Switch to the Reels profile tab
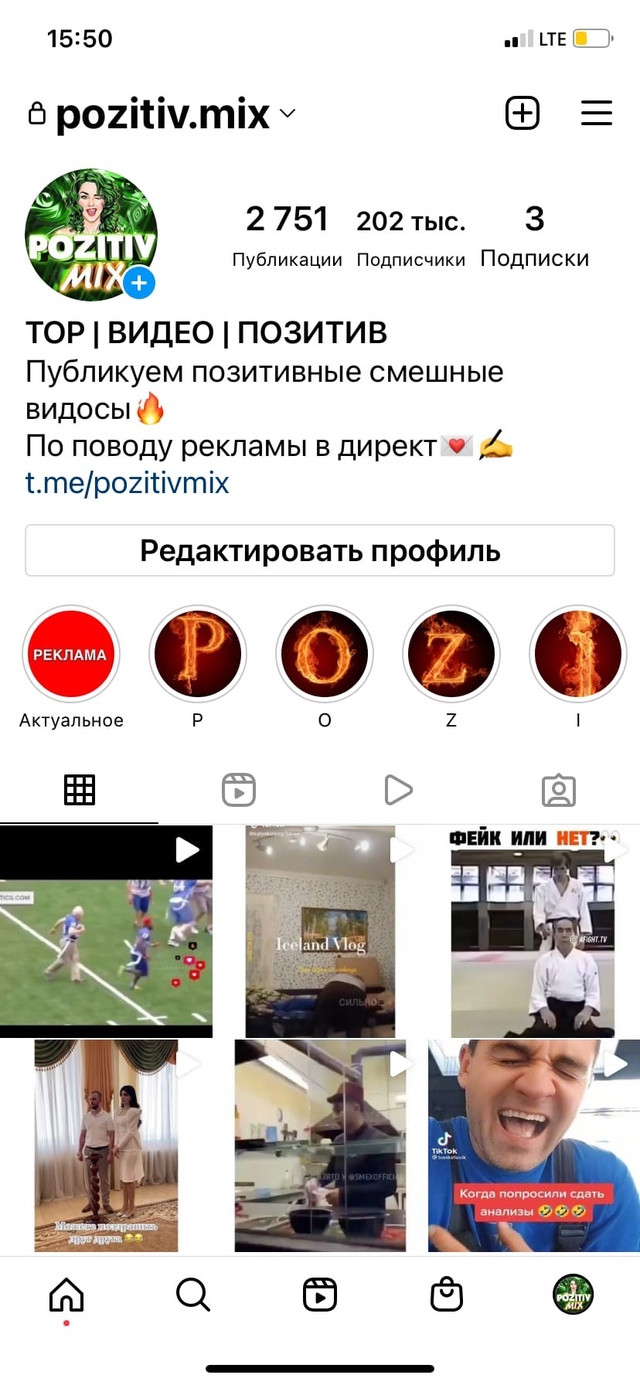Image resolution: width=640 pixels, height=1385 pixels. [239, 790]
